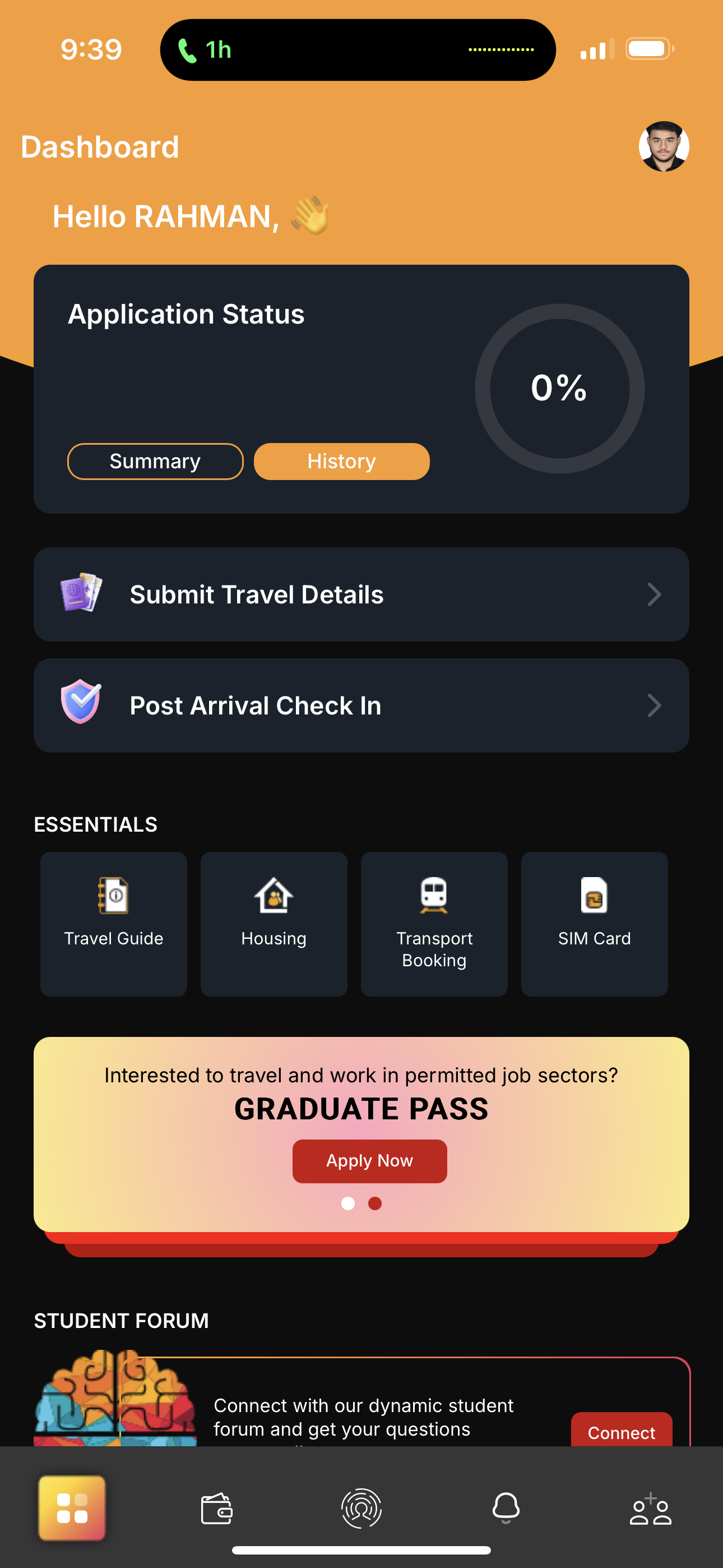Image resolution: width=723 pixels, height=1568 pixels.
Task: Switch to the dashboard grid tab
Action: (x=72, y=1508)
